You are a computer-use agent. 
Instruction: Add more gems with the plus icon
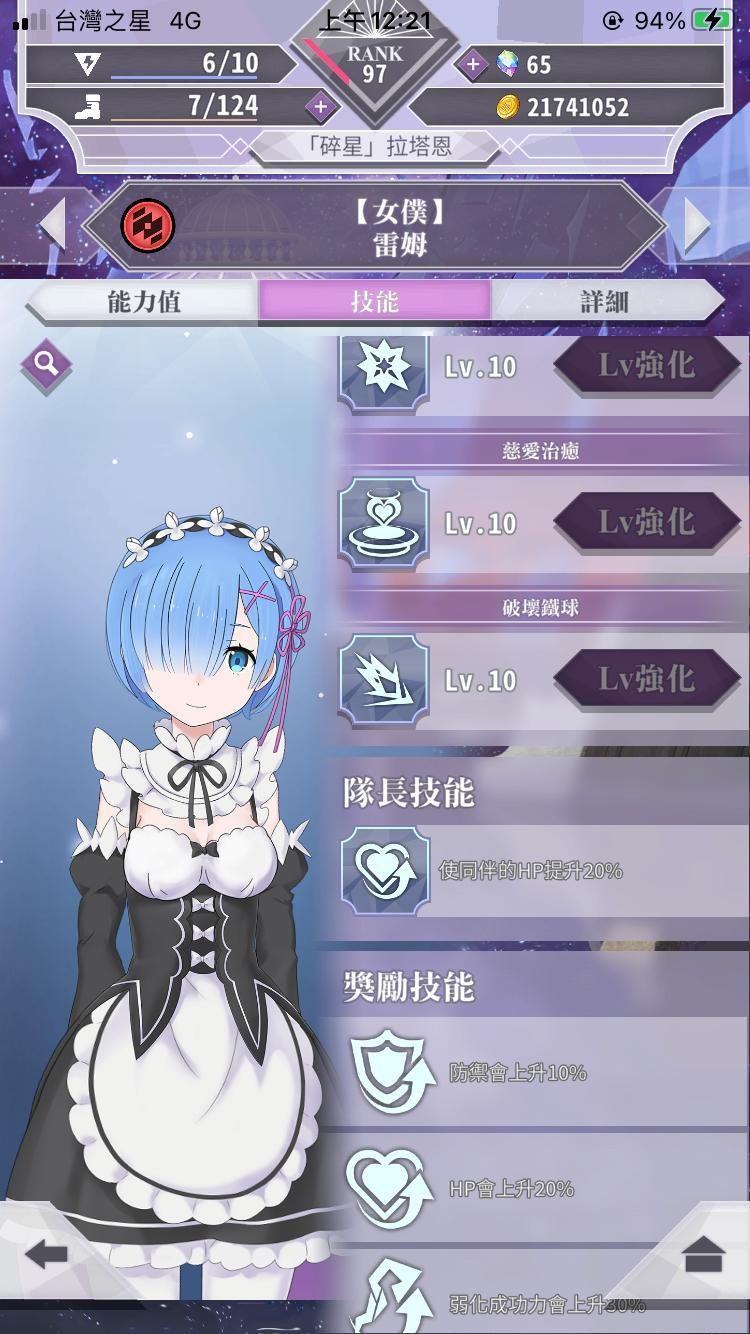[472, 65]
